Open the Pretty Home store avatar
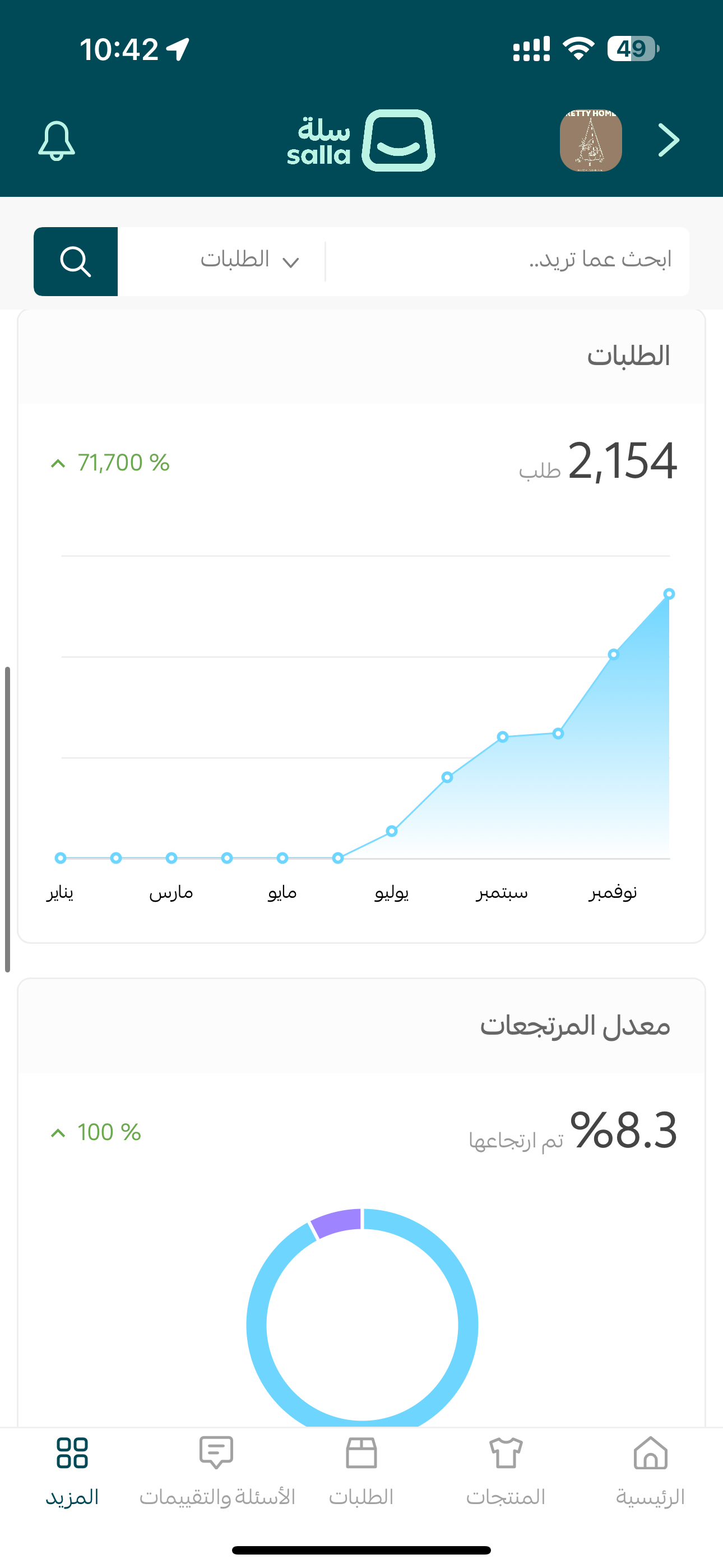723x1568 pixels. point(590,141)
